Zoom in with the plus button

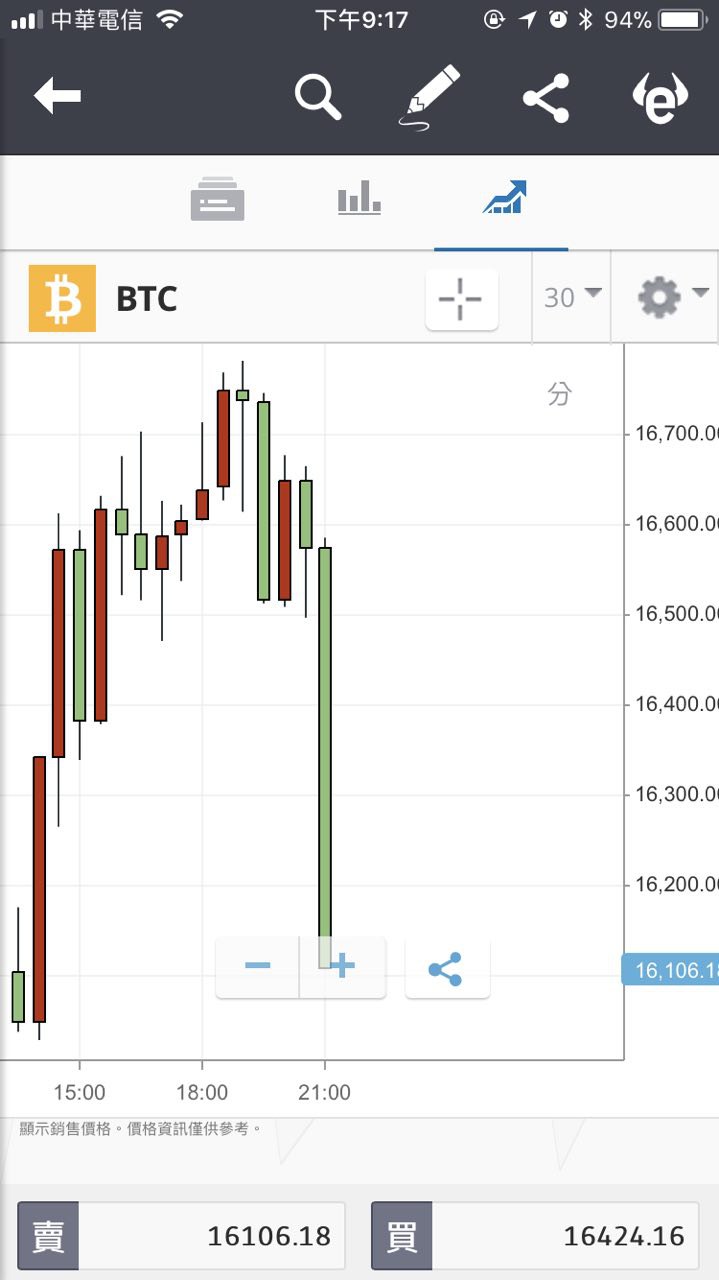343,967
